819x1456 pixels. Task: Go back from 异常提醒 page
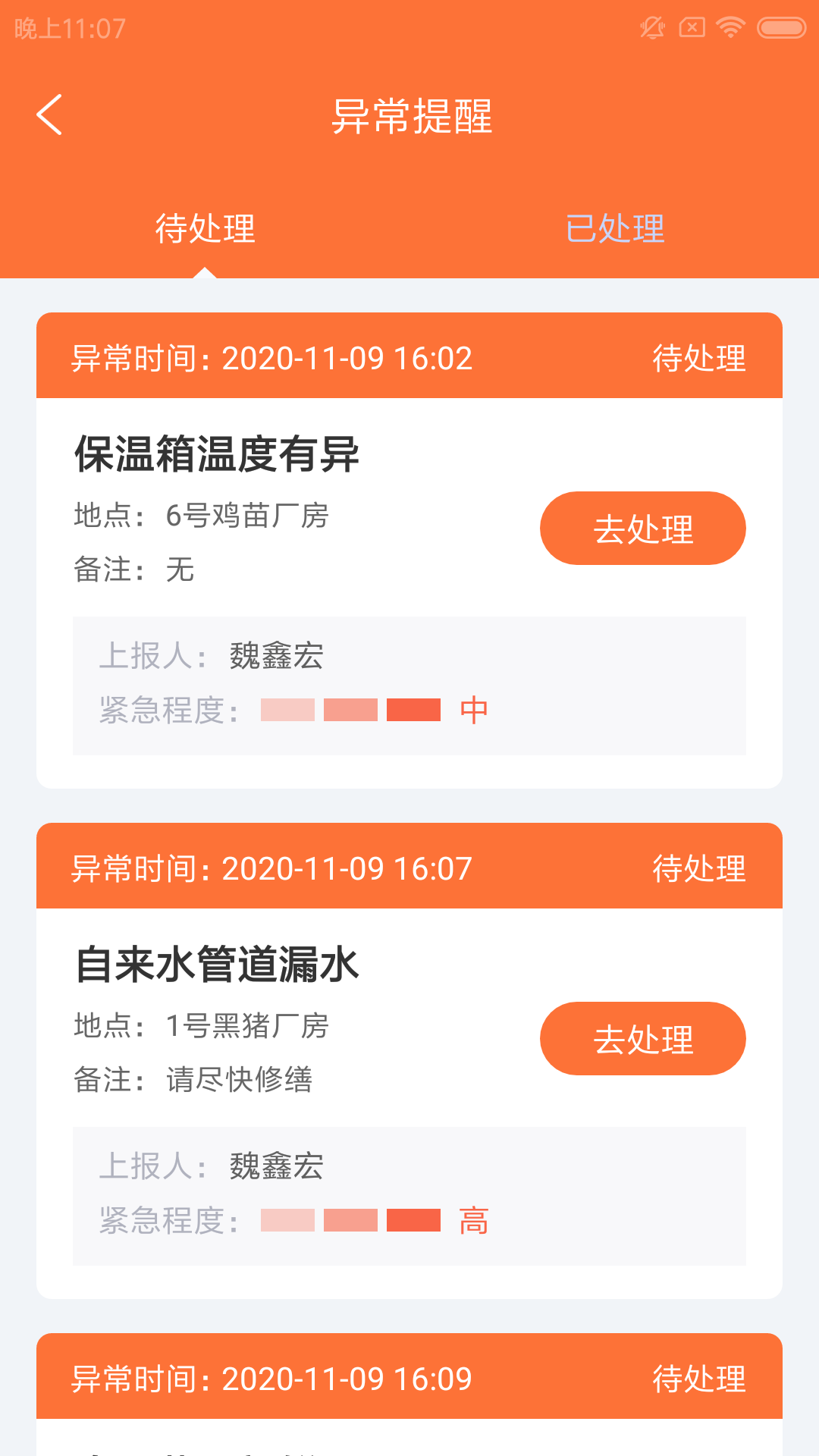pyautogui.click(x=50, y=115)
